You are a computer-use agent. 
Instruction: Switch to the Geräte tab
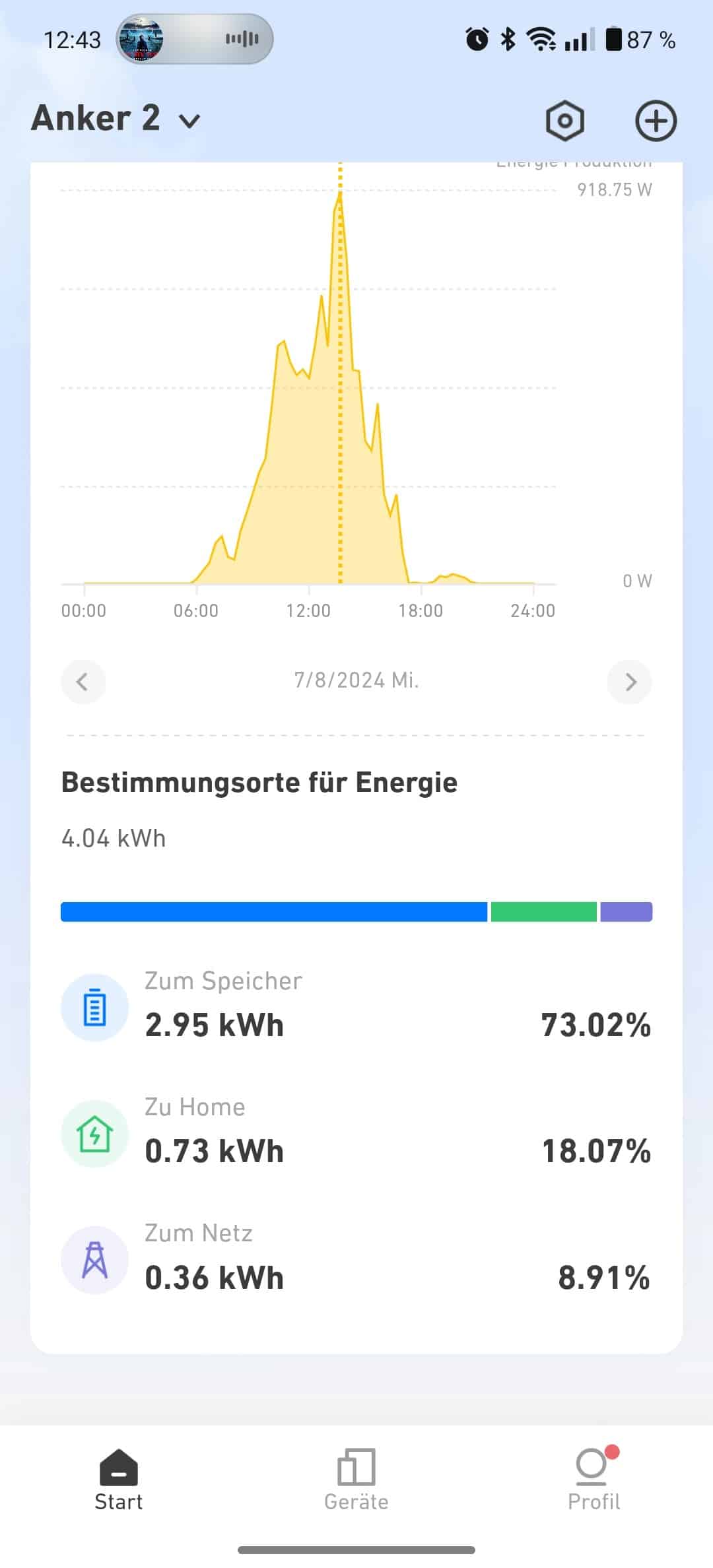pyautogui.click(x=356, y=1480)
